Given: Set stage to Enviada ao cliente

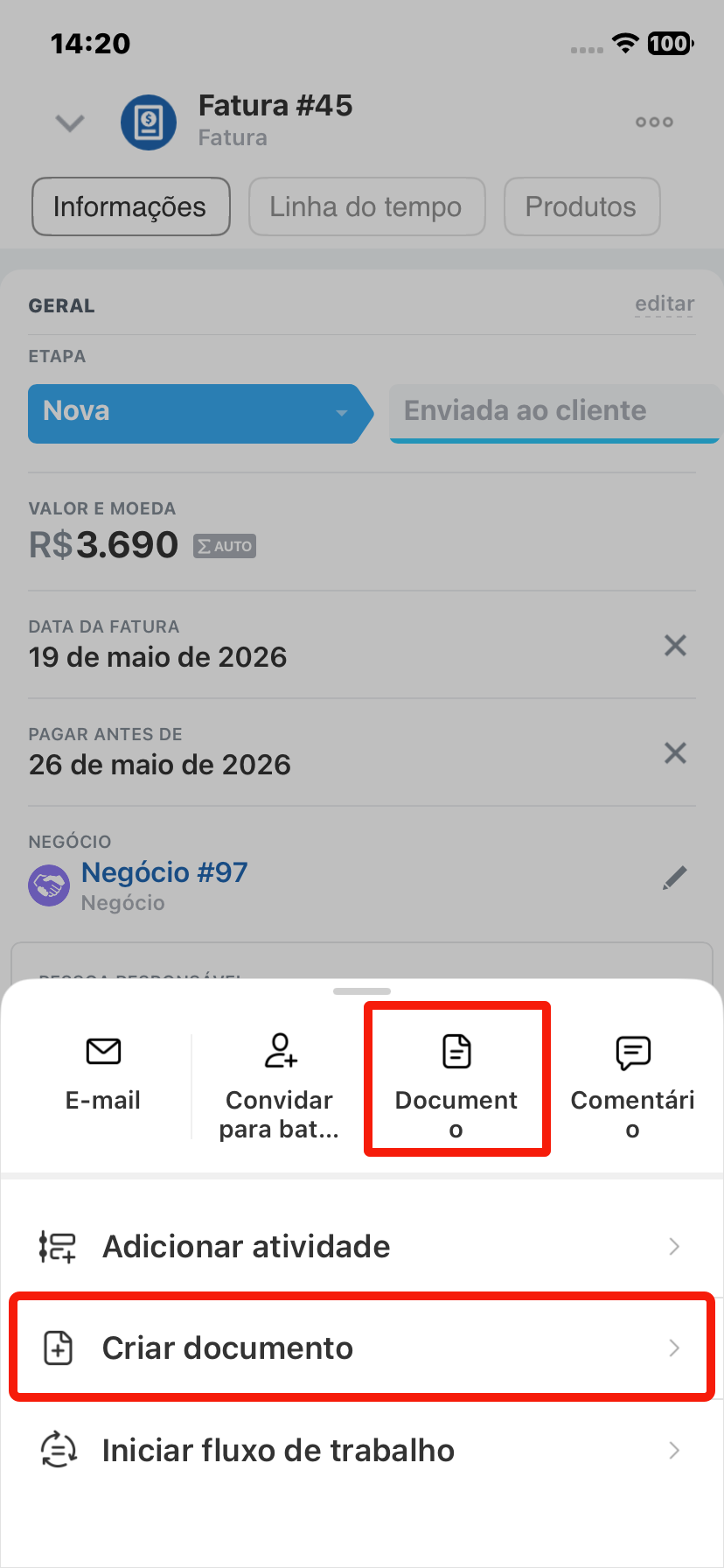Looking at the screenshot, I should (x=554, y=413).
